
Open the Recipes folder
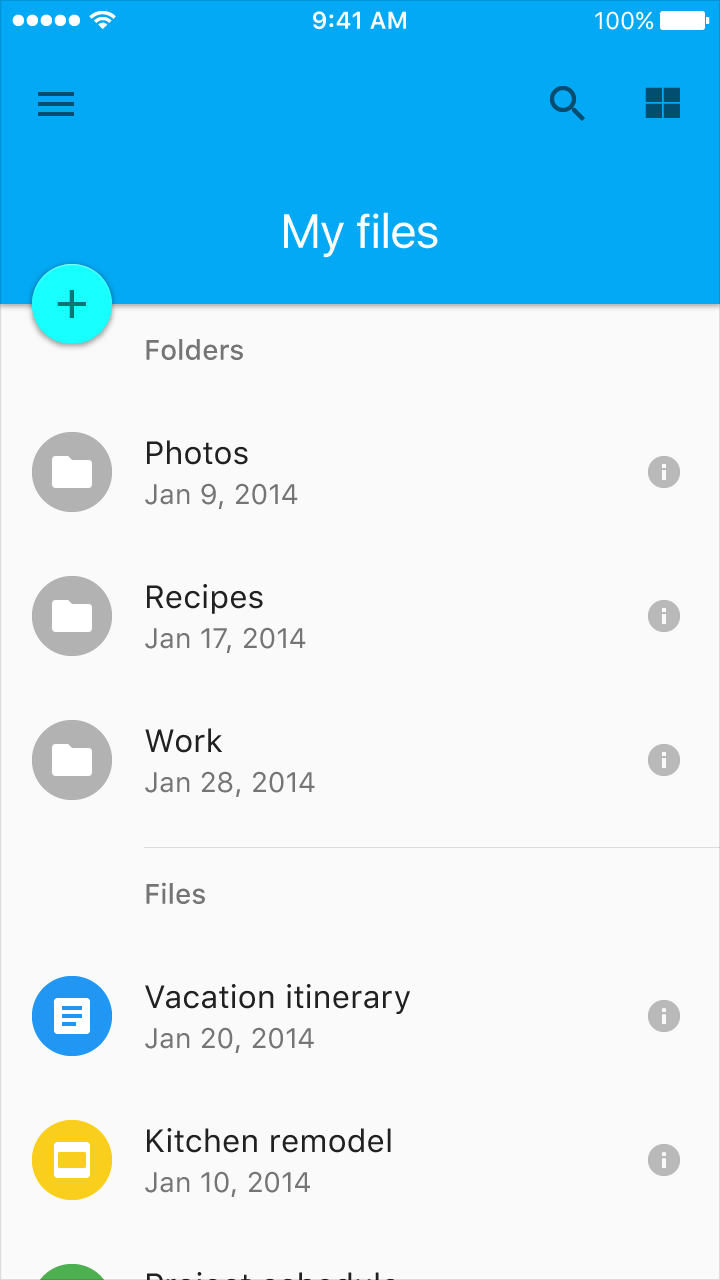click(x=360, y=616)
